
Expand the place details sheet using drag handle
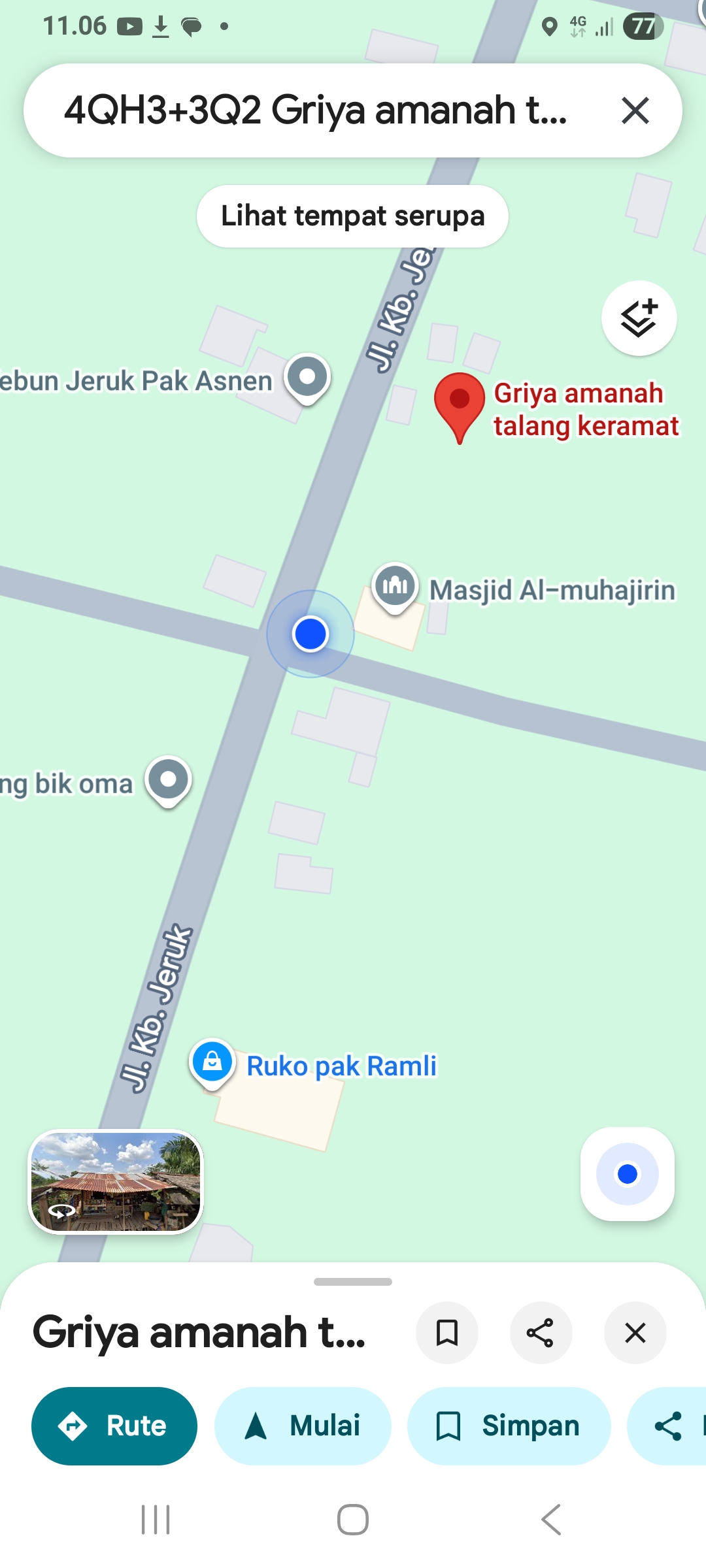[x=353, y=1281]
